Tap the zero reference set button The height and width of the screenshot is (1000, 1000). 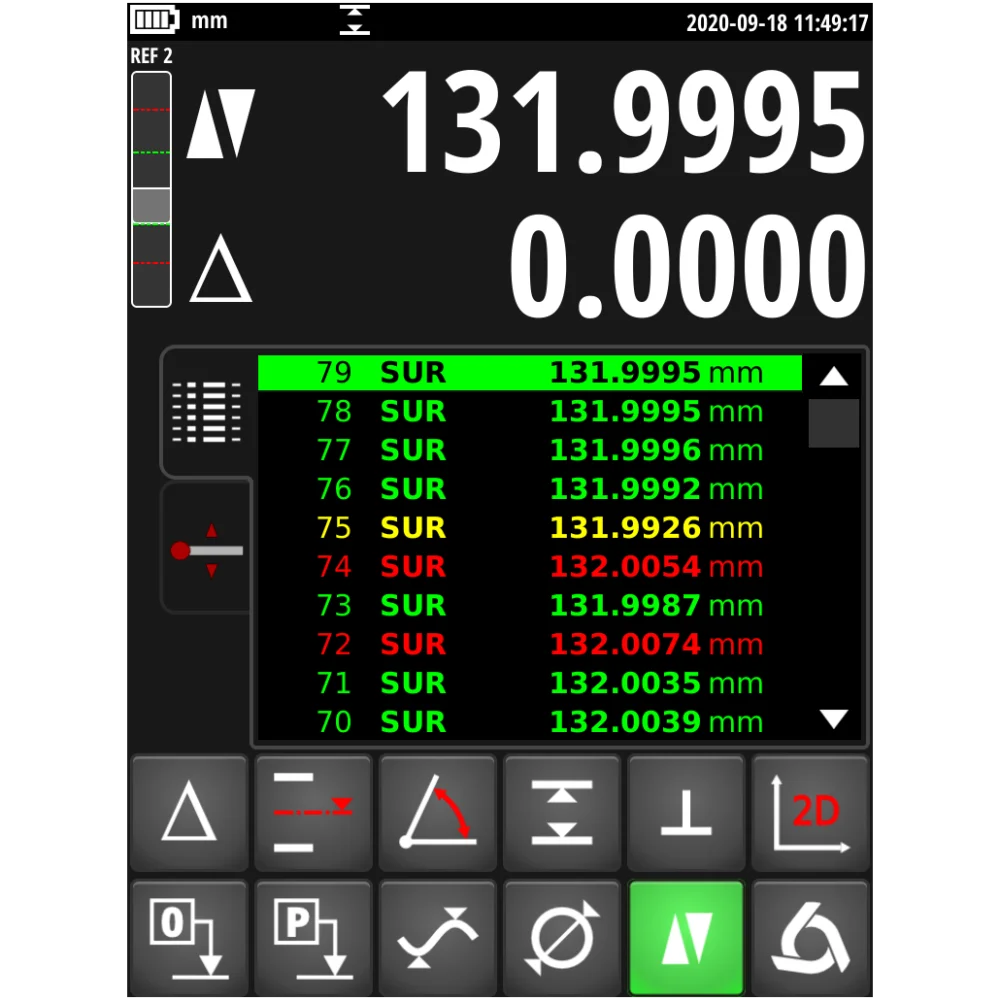click(x=189, y=938)
